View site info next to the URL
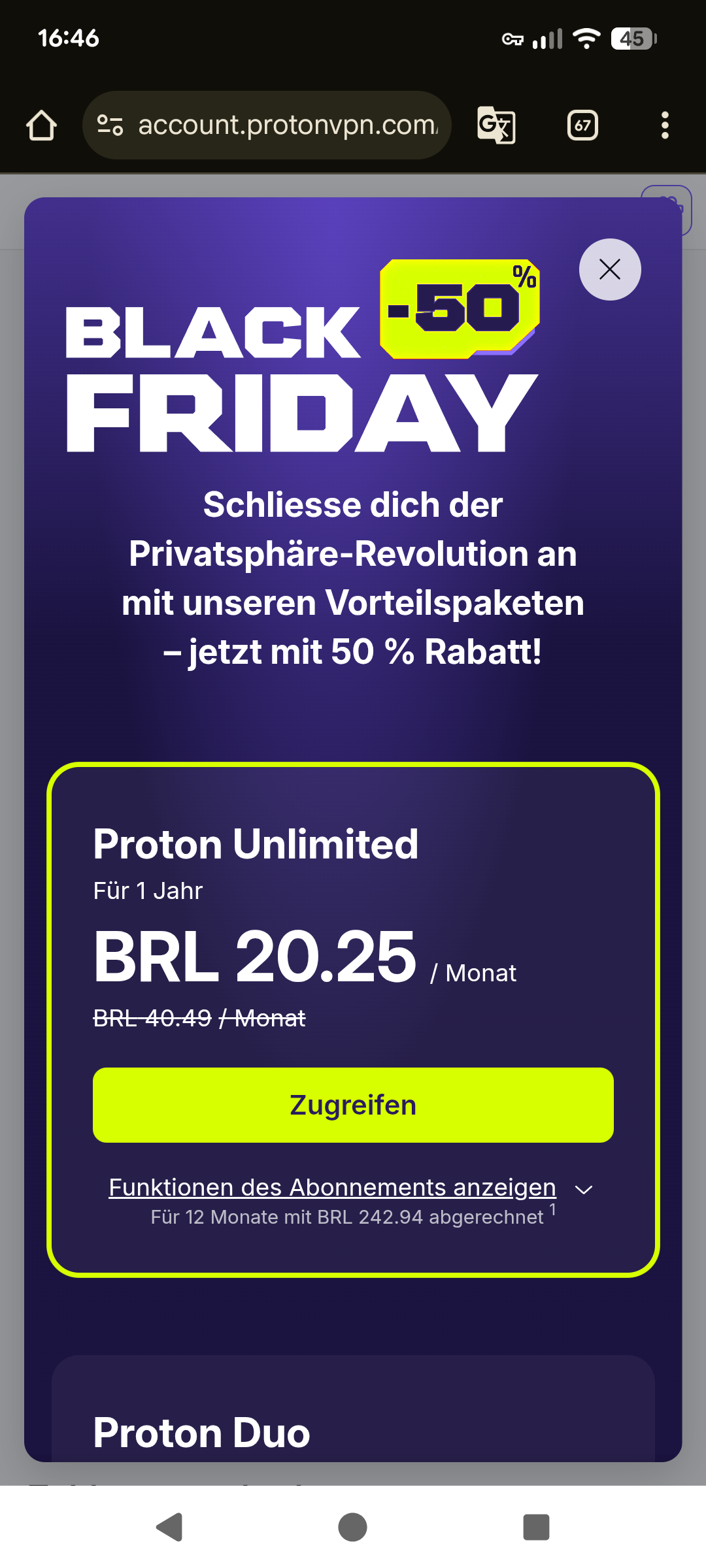 pyautogui.click(x=110, y=125)
